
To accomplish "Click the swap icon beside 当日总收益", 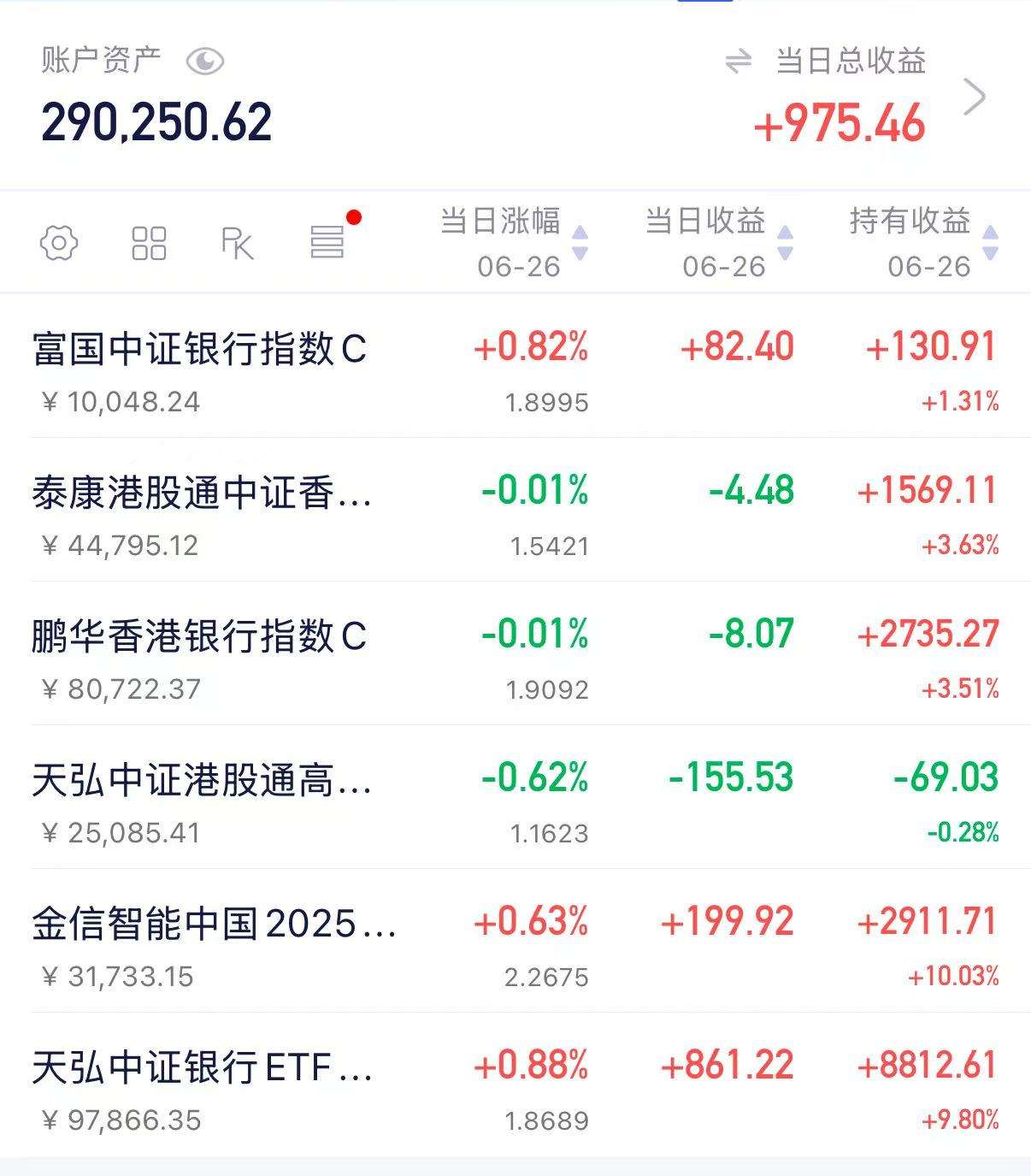I will coord(737,61).
